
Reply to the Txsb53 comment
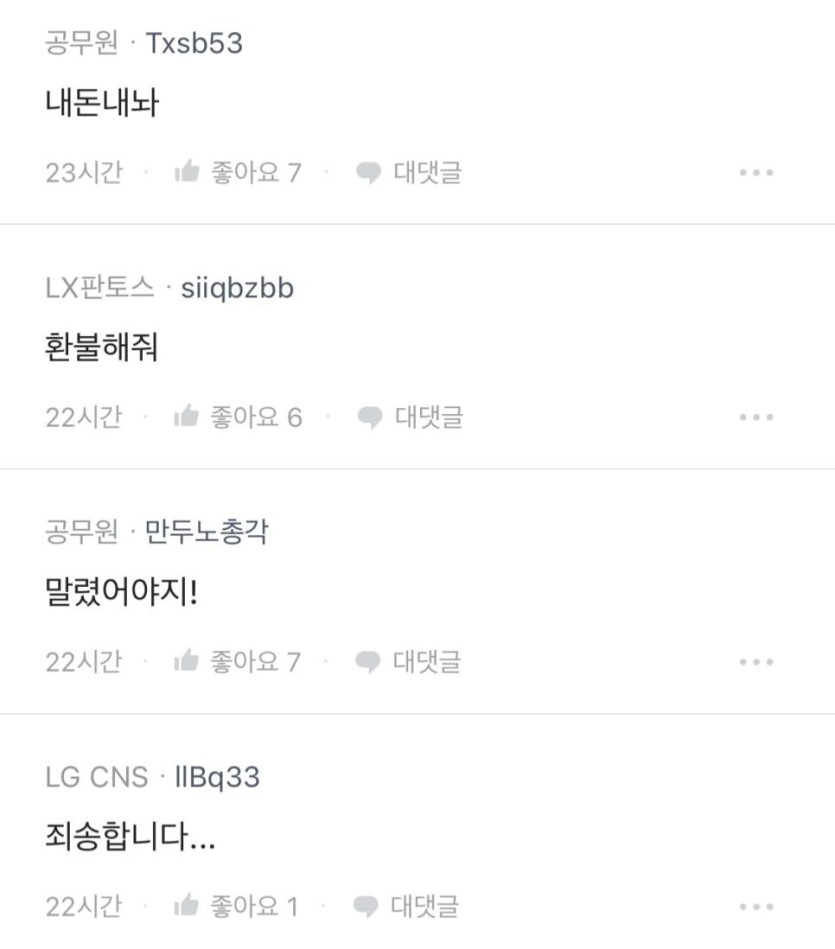(x=410, y=173)
